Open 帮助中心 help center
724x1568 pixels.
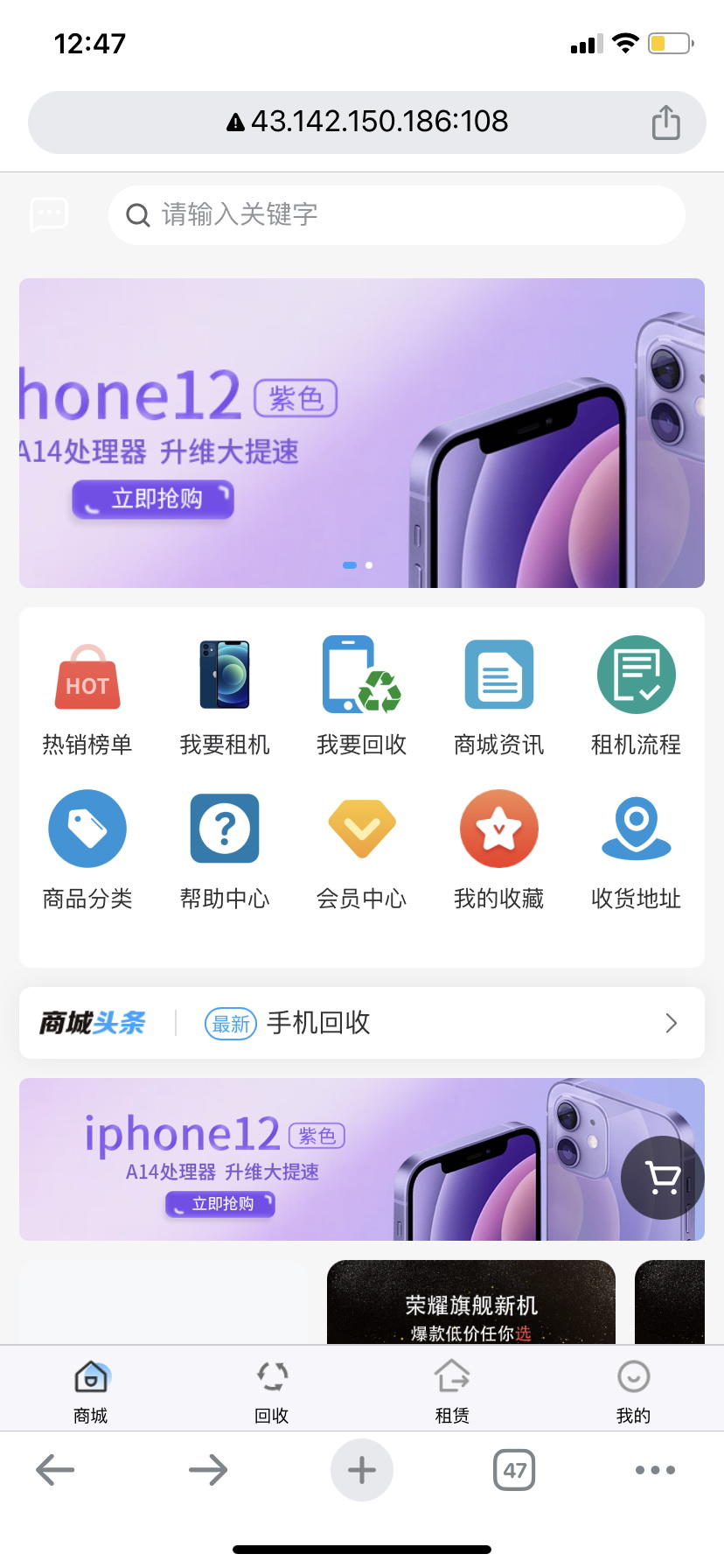[225, 850]
